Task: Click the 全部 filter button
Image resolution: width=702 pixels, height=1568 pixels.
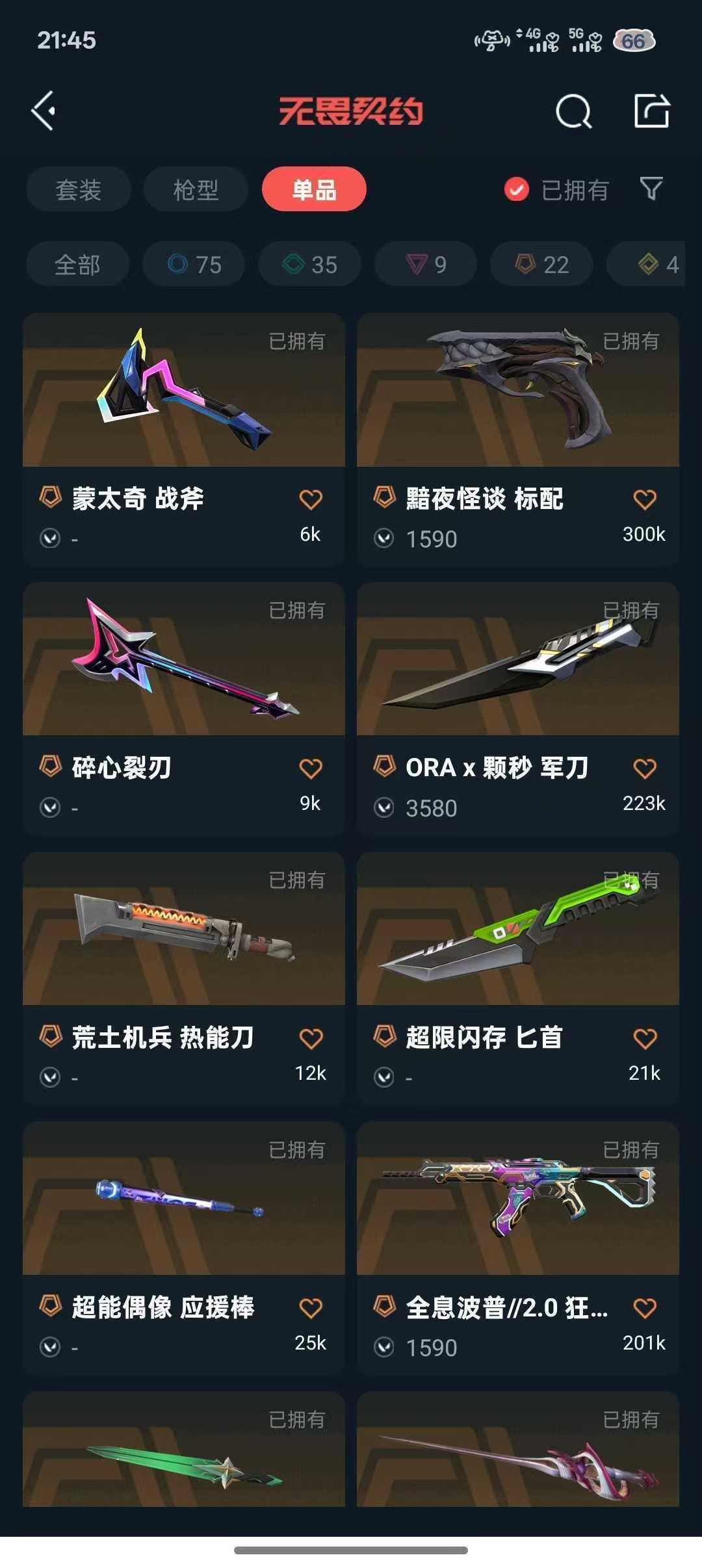Action: click(78, 264)
